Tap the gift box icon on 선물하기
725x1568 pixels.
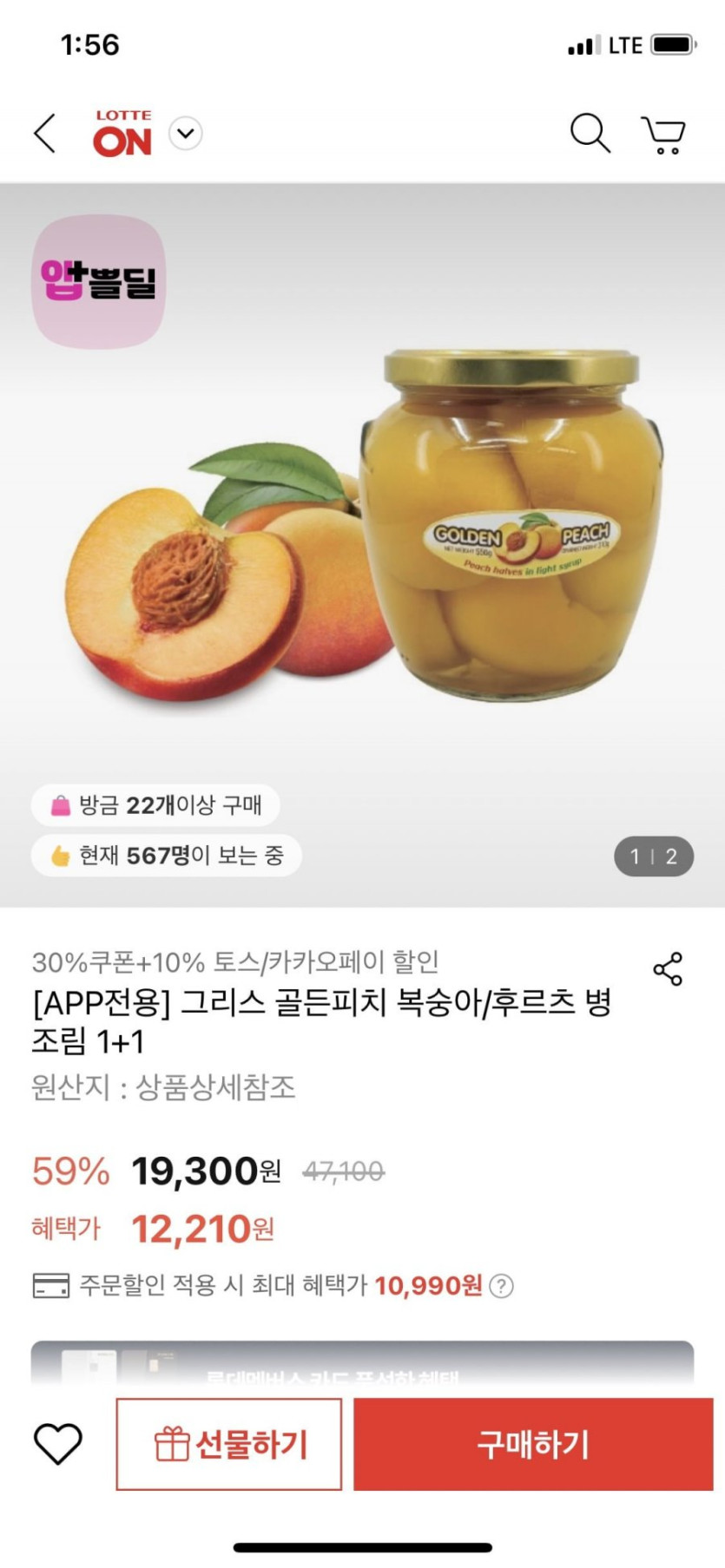(173, 1443)
